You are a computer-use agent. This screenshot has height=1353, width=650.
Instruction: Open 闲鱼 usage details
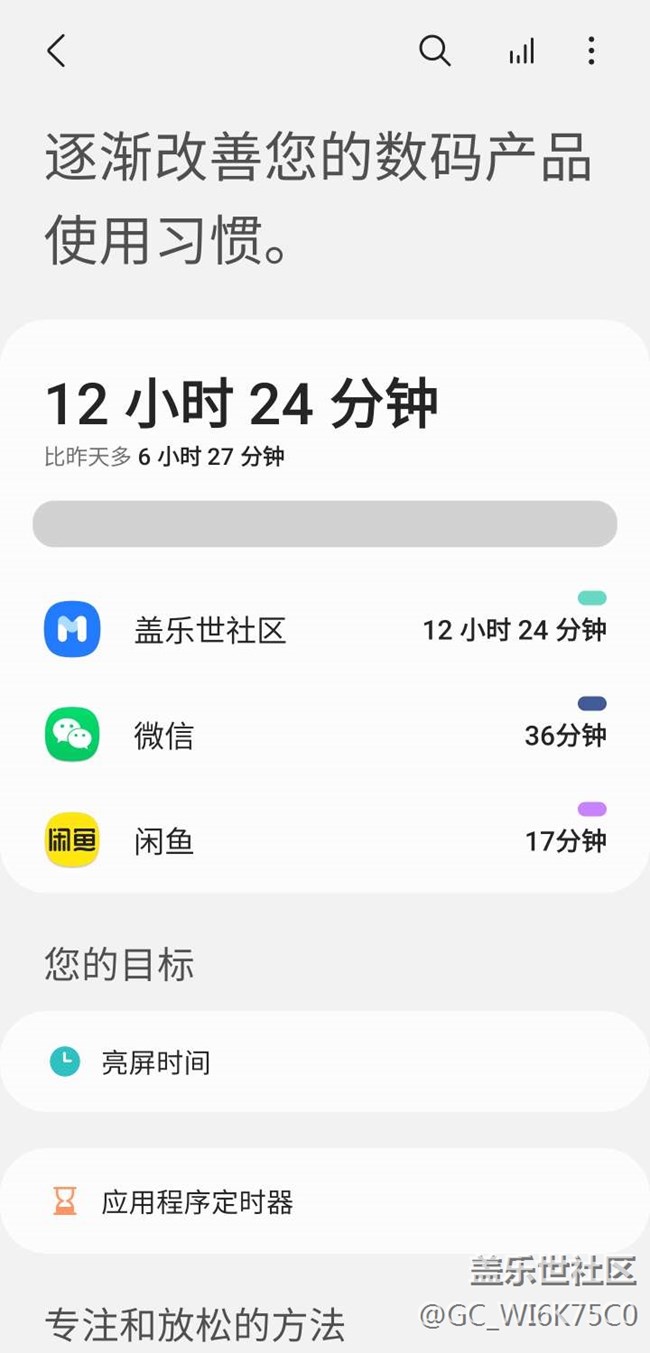click(x=324, y=841)
